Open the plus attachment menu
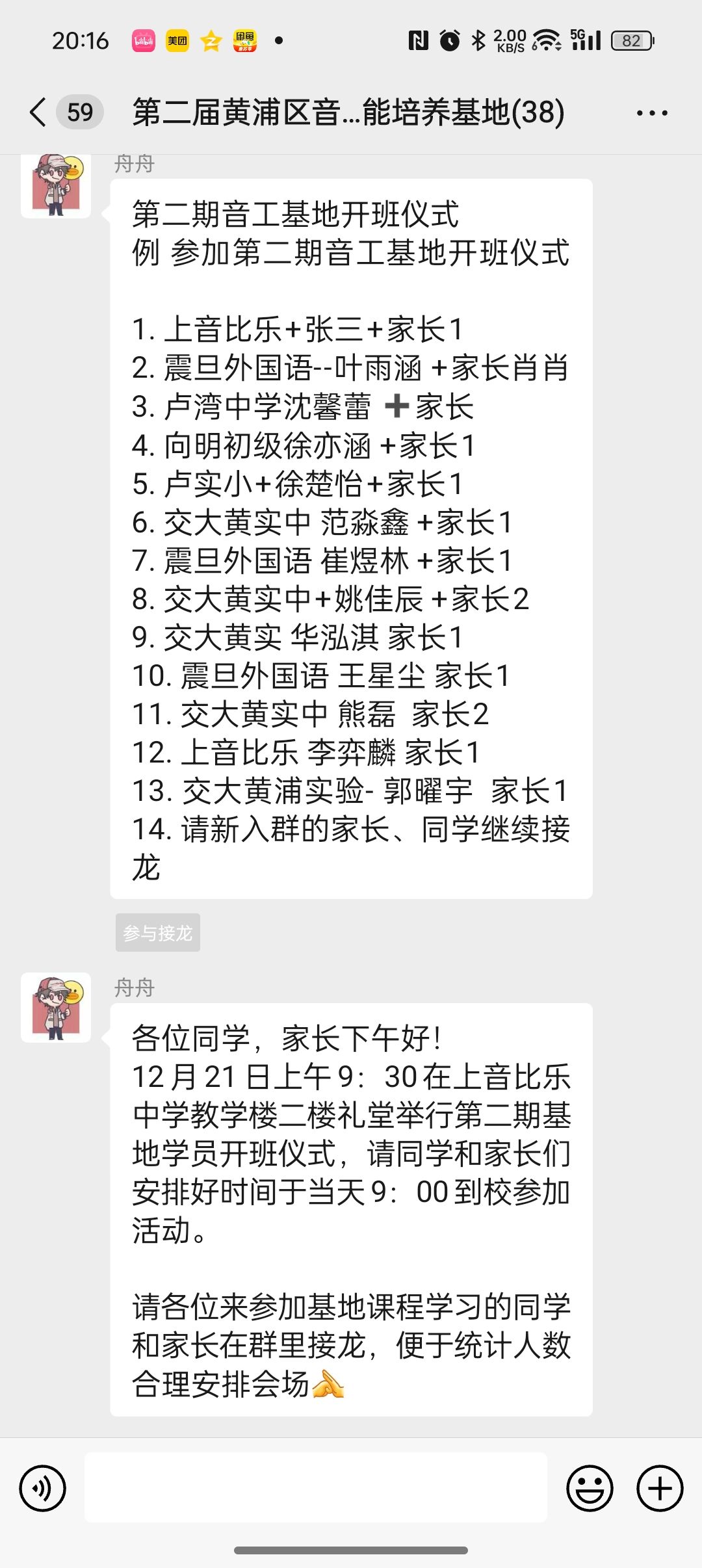The height and width of the screenshot is (1568, 702). 660,1488
